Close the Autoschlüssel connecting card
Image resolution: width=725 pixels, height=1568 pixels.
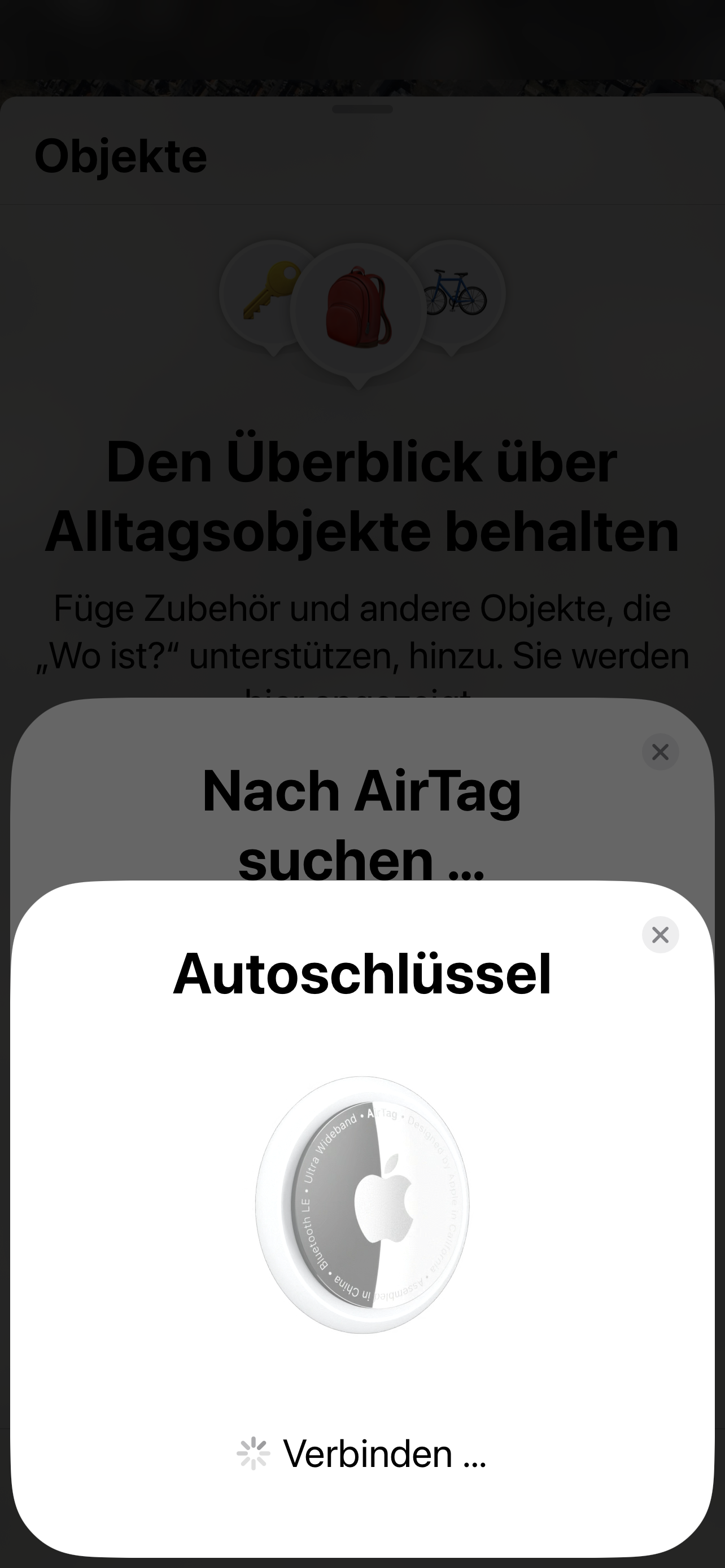(660, 934)
